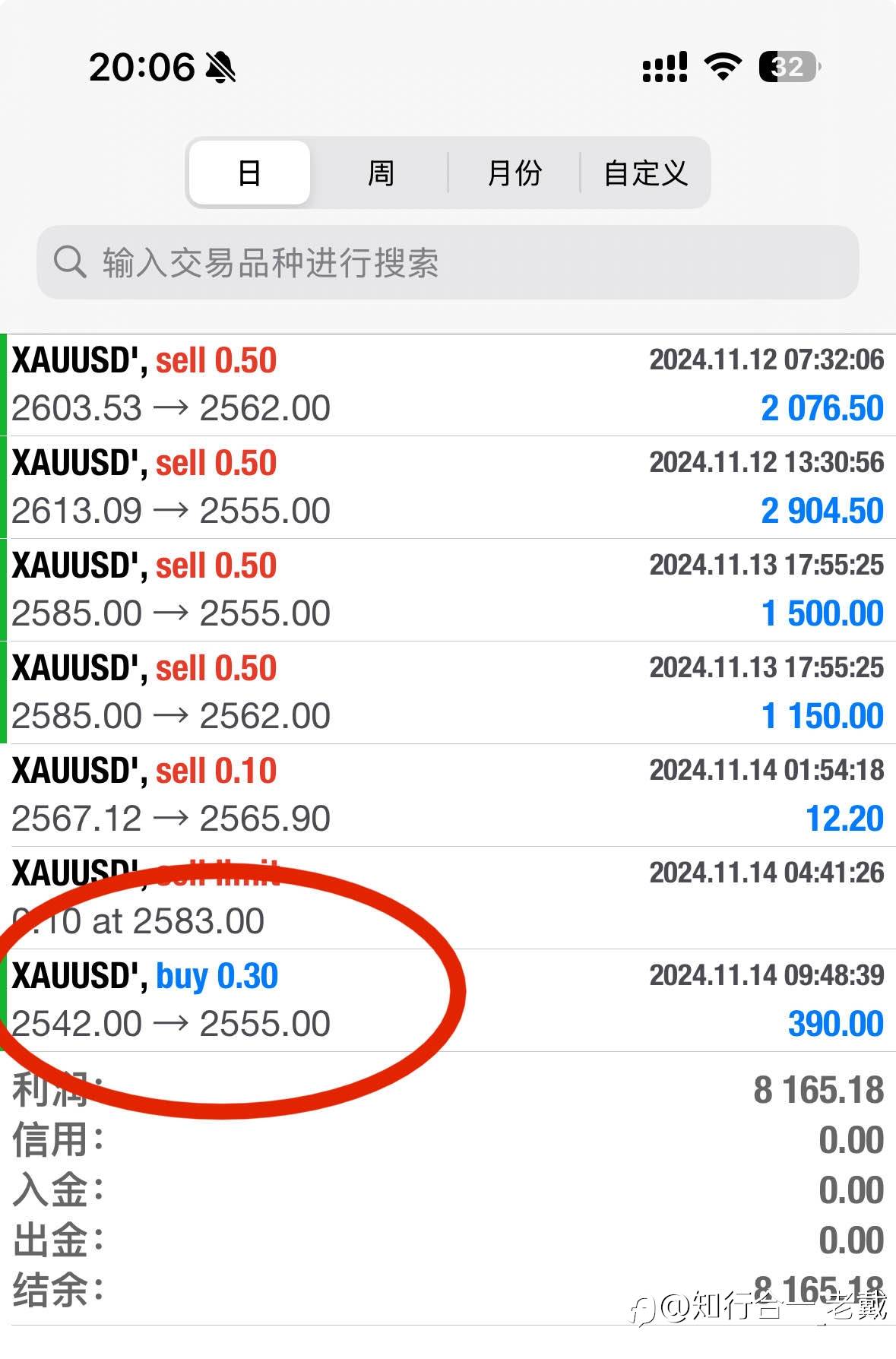The height and width of the screenshot is (1359, 896).
Task: Tap the symbol search field
Action: pos(448,262)
